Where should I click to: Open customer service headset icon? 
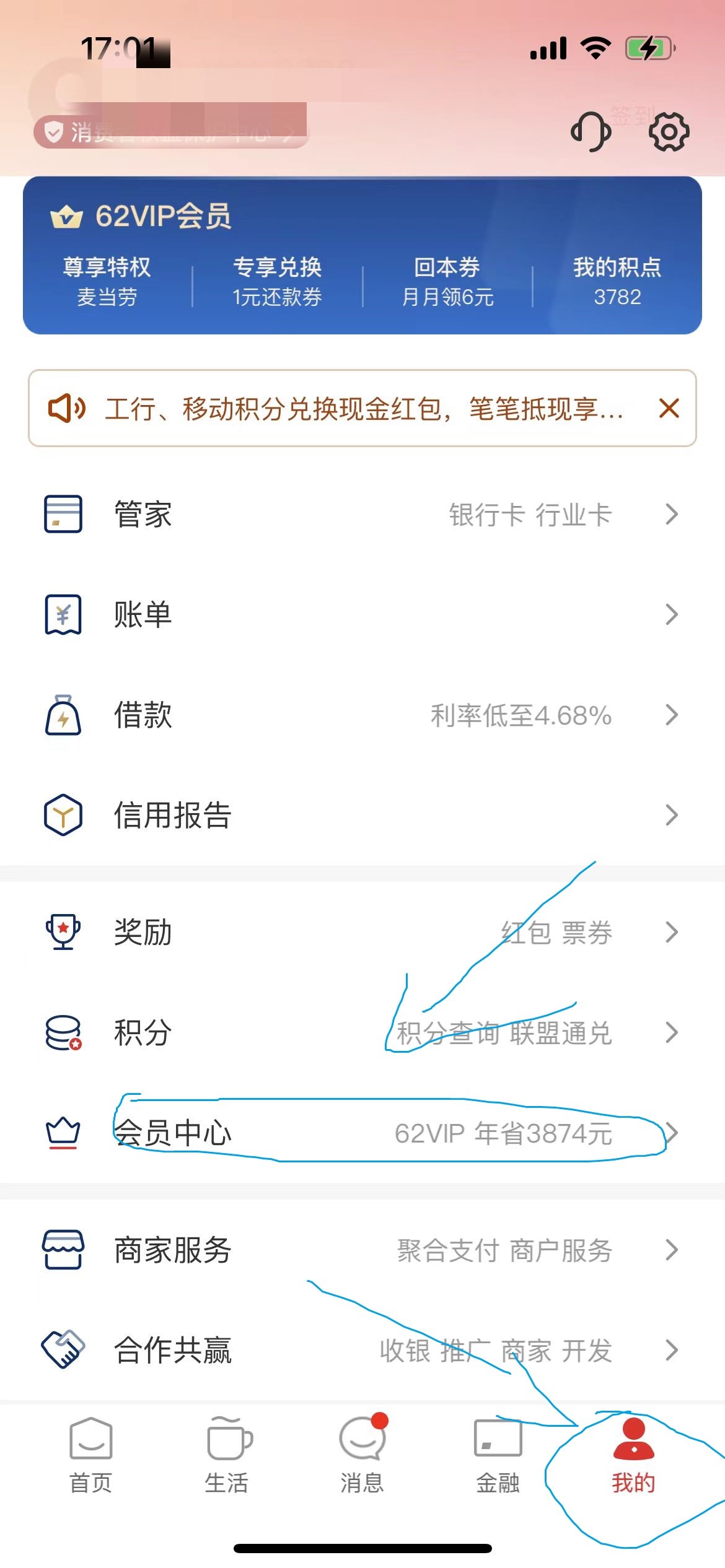pos(591,131)
